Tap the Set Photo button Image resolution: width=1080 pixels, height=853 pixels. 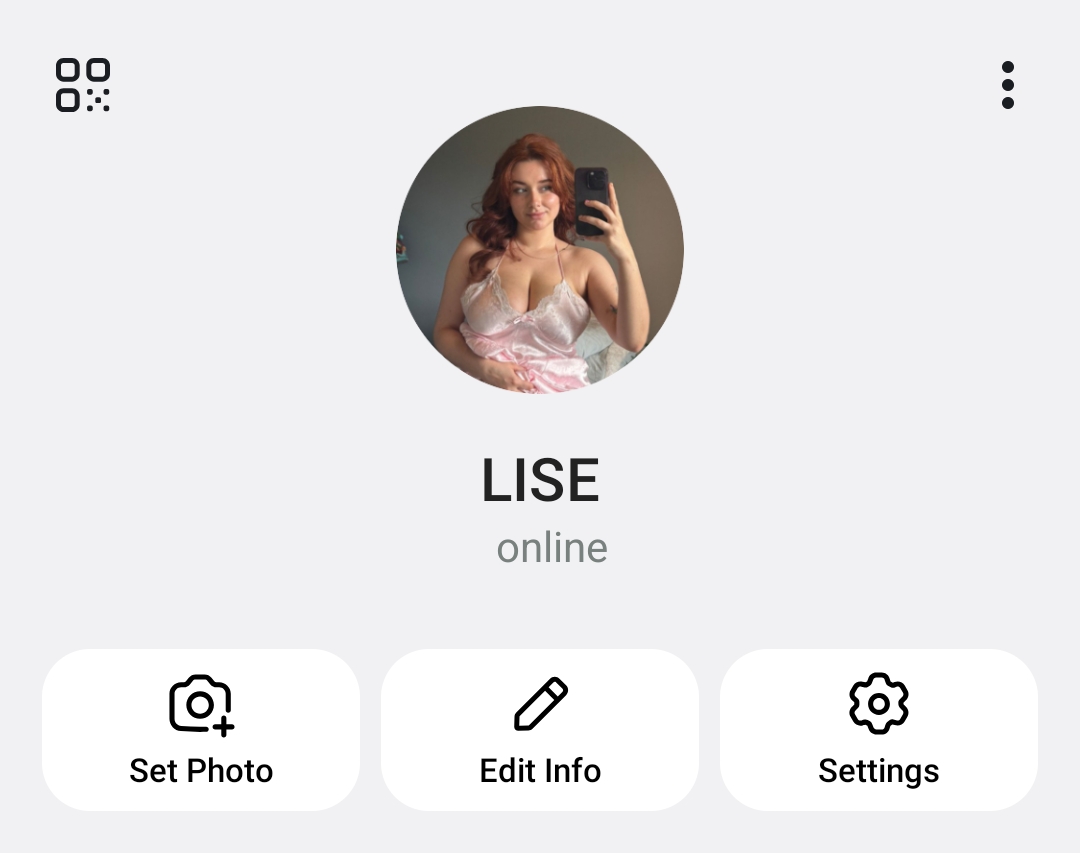pos(201,730)
